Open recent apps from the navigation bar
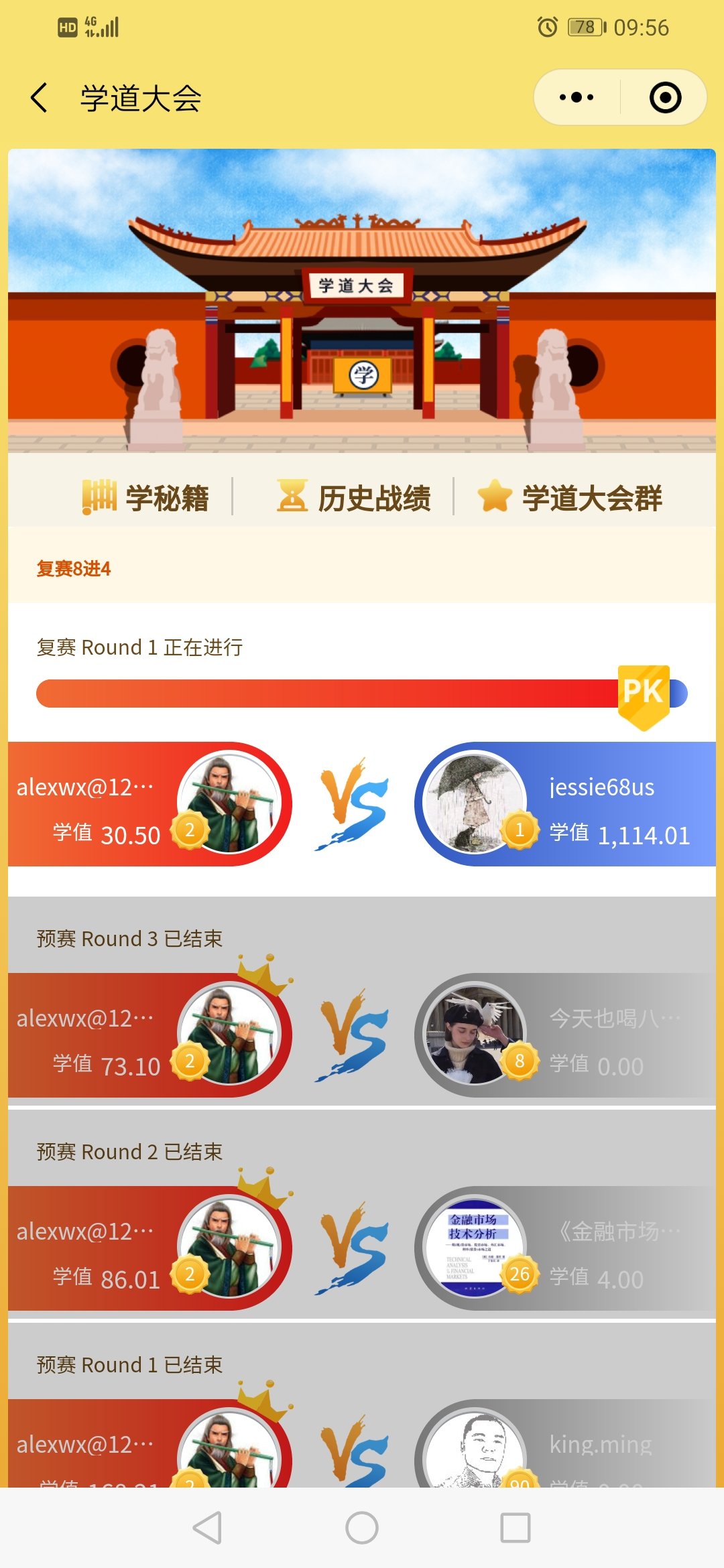Image resolution: width=724 pixels, height=1568 pixels. (516, 1528)
